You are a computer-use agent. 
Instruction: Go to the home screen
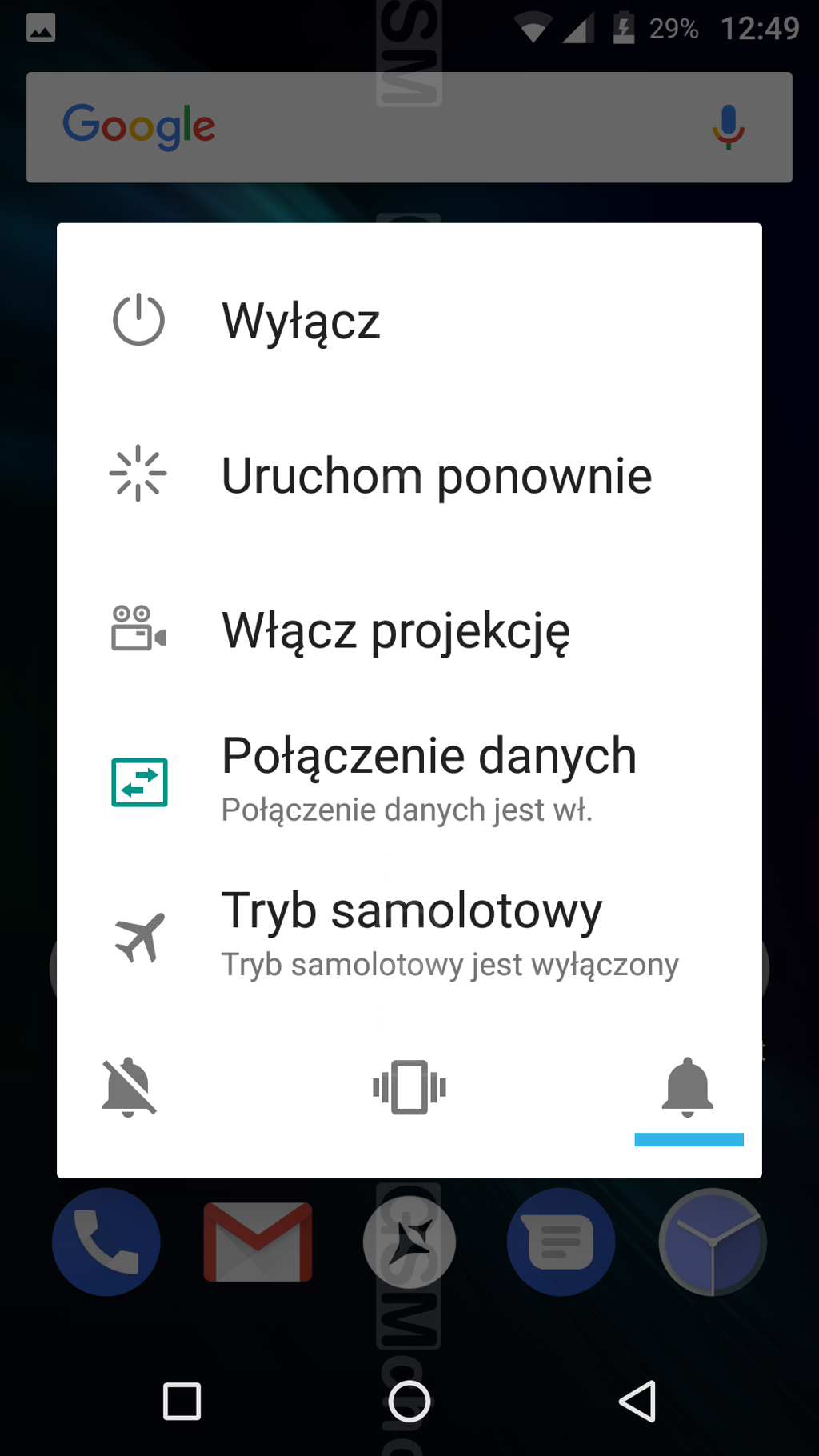[x=409, y=1402]
